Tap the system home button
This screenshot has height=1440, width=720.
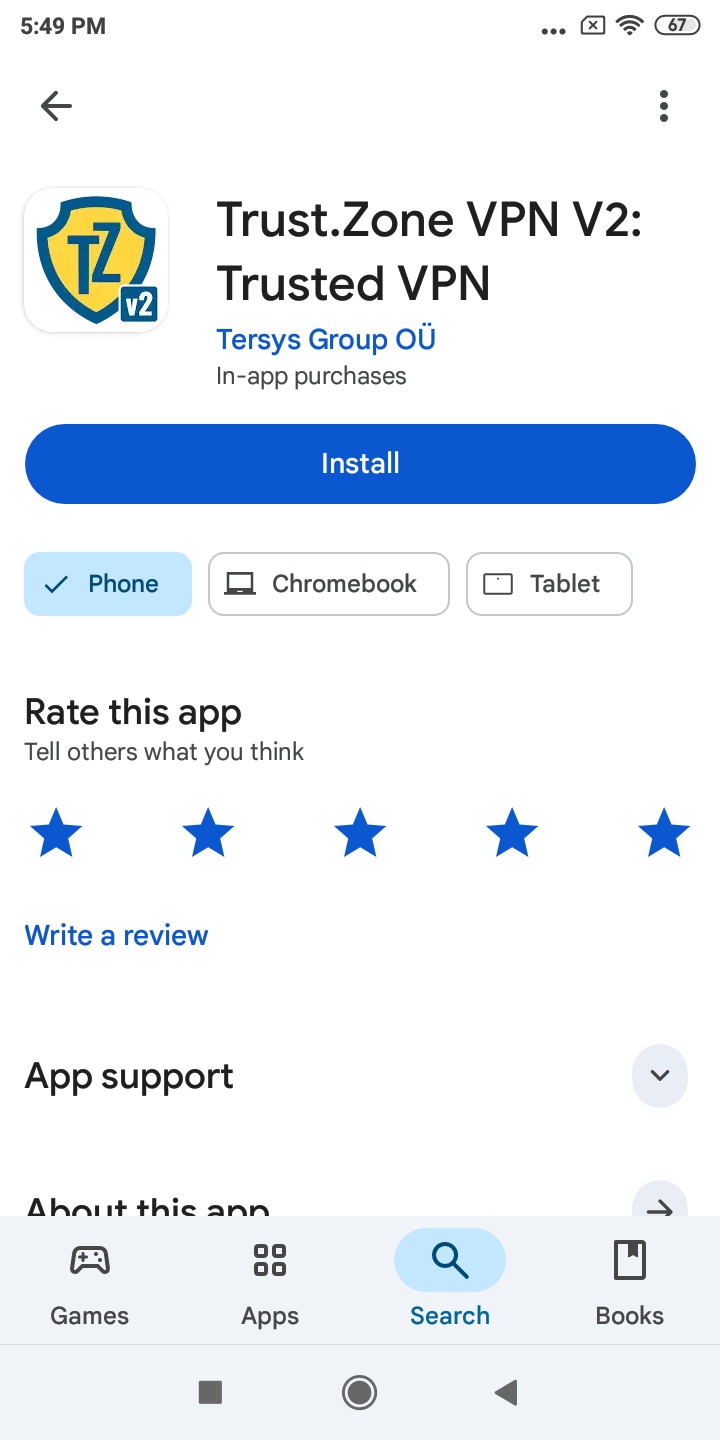click(x=360, y=1392)
